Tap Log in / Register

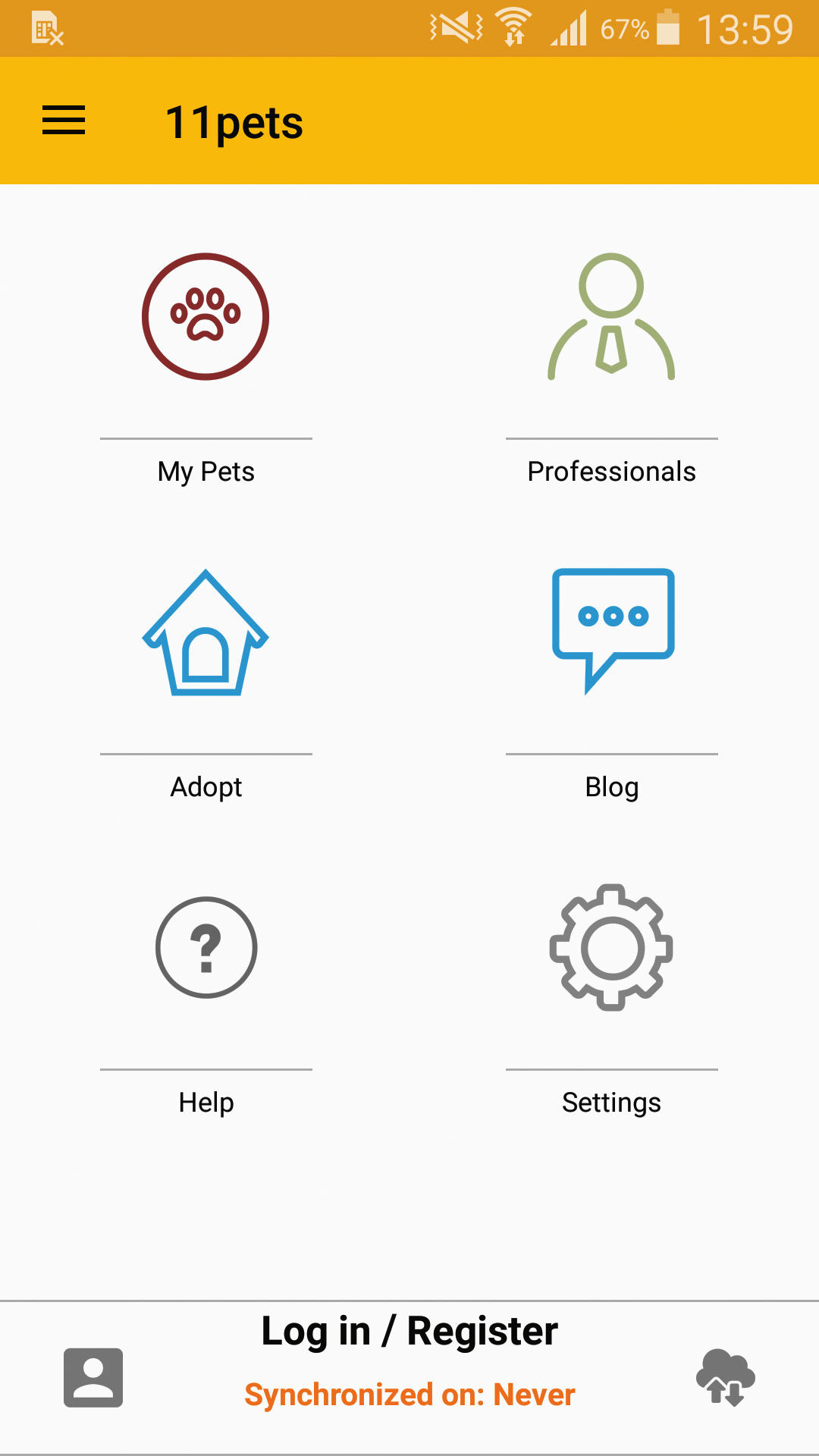[409, 1331]
